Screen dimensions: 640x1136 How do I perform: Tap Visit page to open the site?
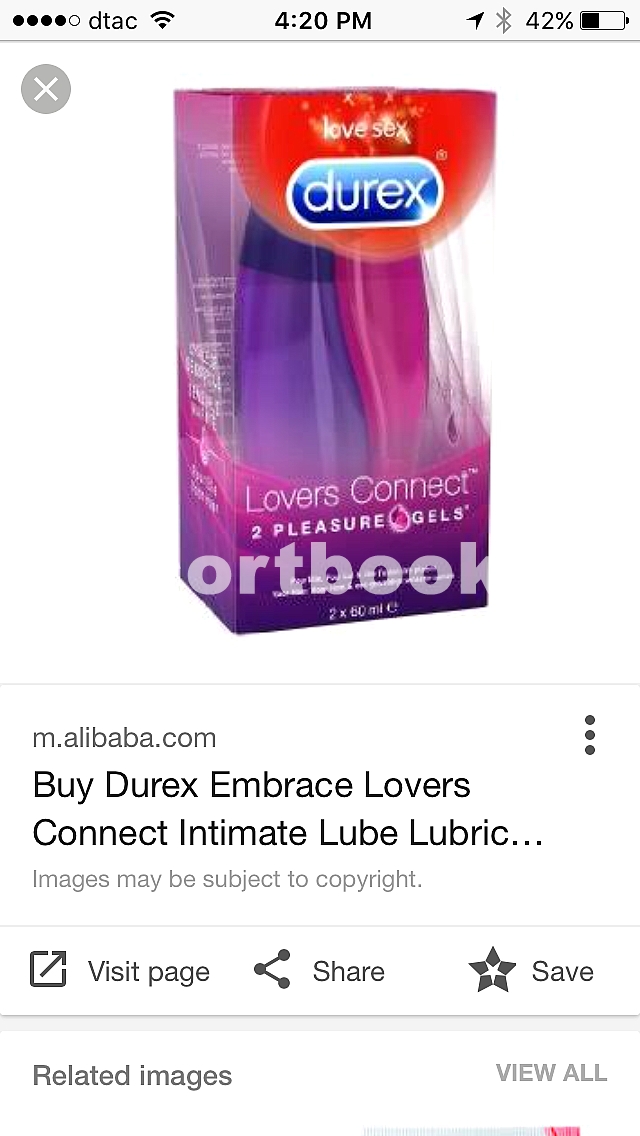(x=120, y=971)
